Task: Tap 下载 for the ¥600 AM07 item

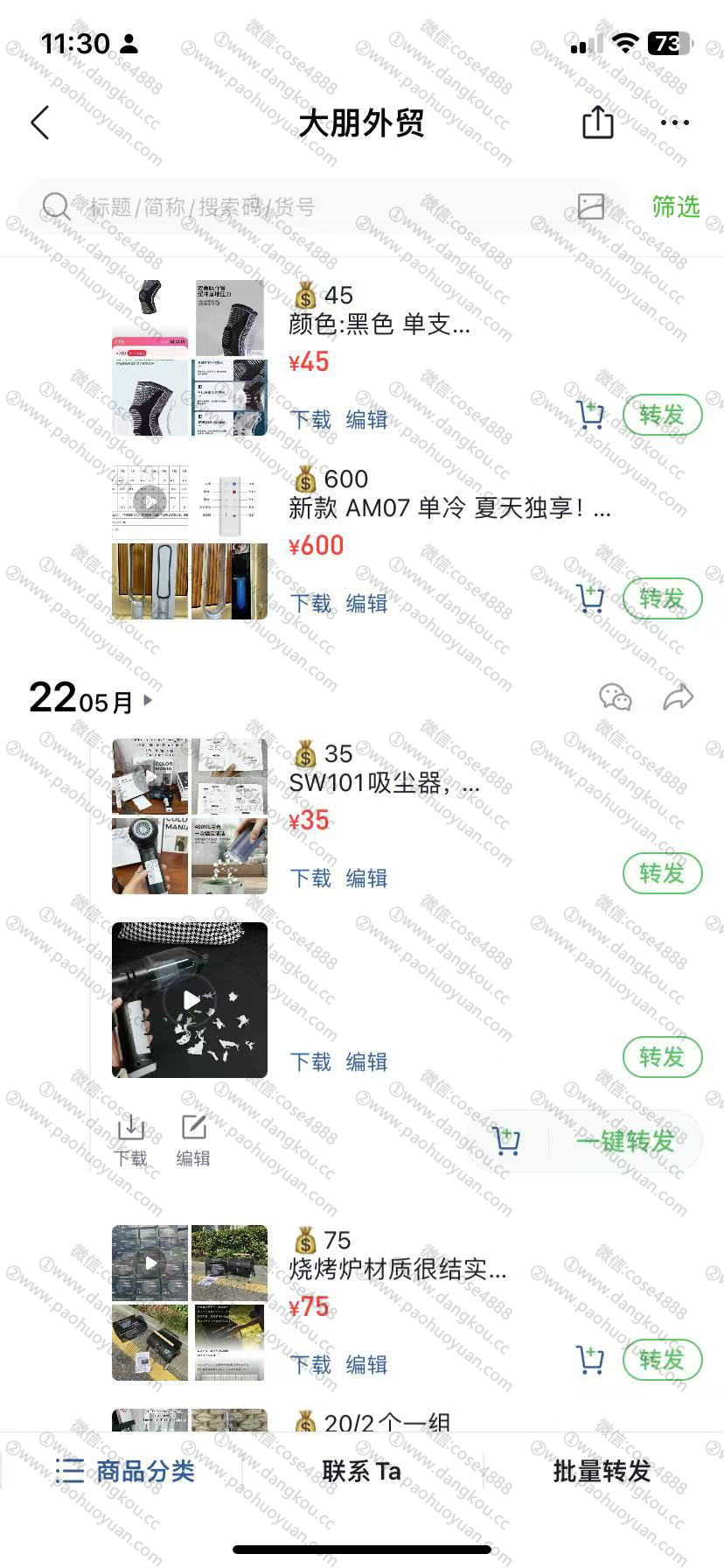Action: tap(310, 603)
